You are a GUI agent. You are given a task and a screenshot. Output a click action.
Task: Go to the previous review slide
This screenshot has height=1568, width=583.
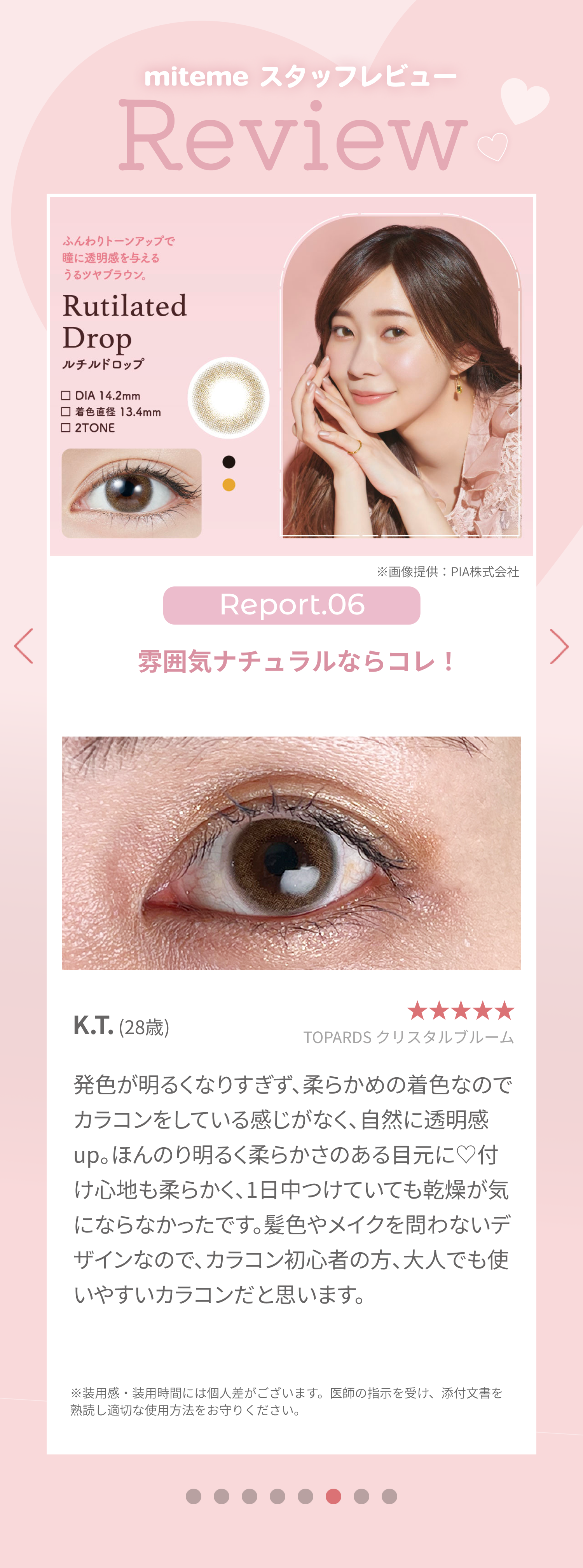[23, 646]
